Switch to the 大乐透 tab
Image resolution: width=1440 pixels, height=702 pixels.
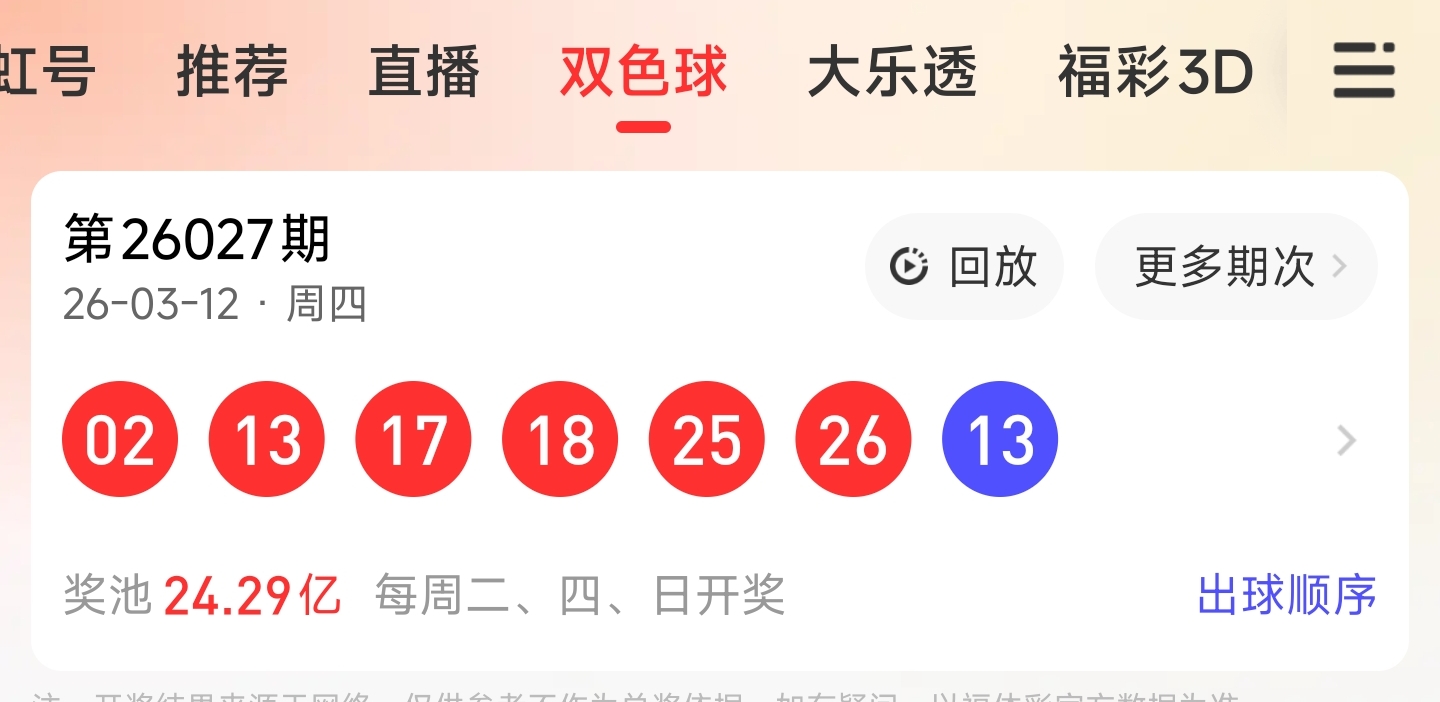click(892, 72)
